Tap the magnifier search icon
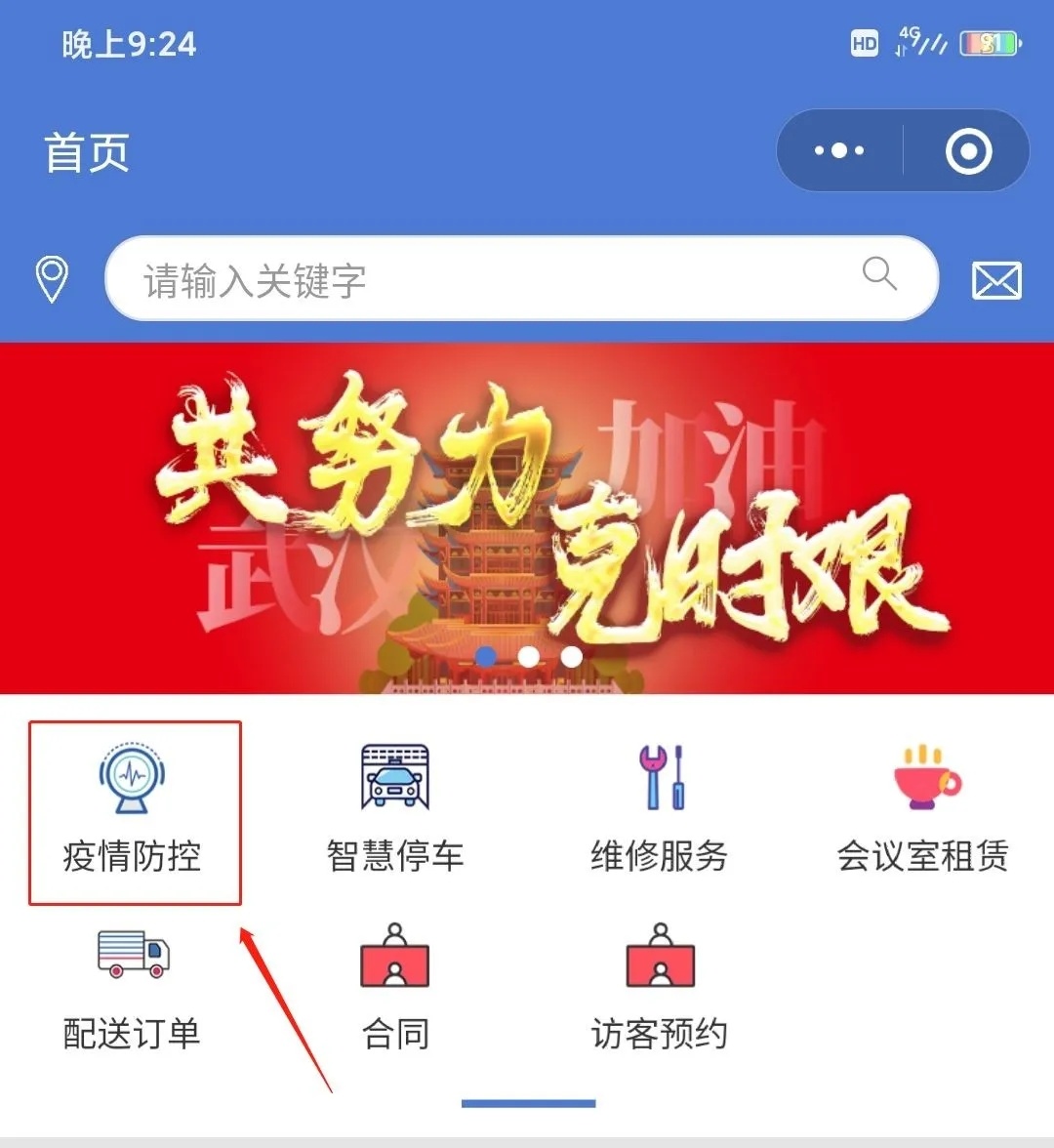The height and width of the screenshot is (1148, 1054). tap(879, 274)
